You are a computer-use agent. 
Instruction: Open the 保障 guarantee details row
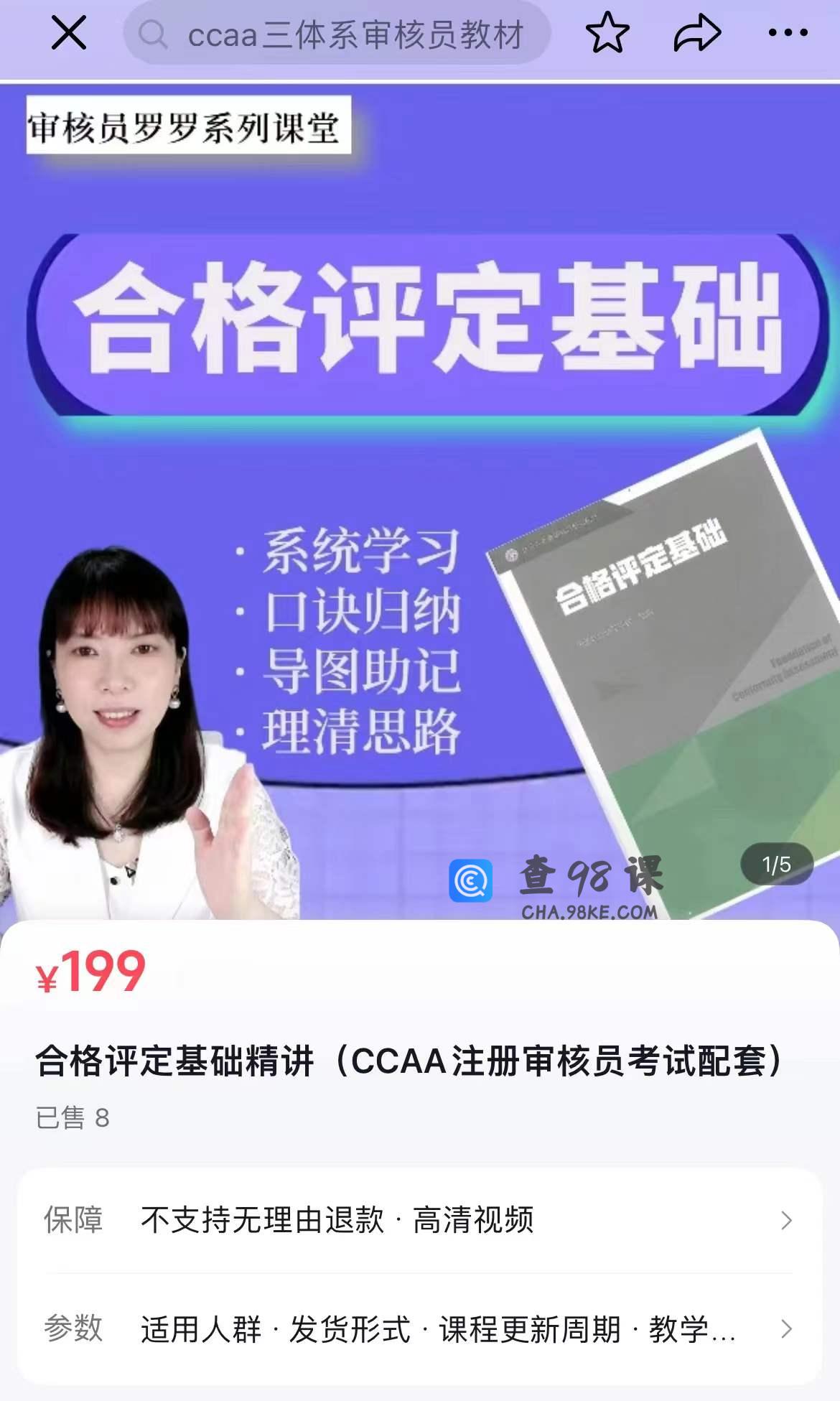pyautogui.click(x=420, y=1220)
